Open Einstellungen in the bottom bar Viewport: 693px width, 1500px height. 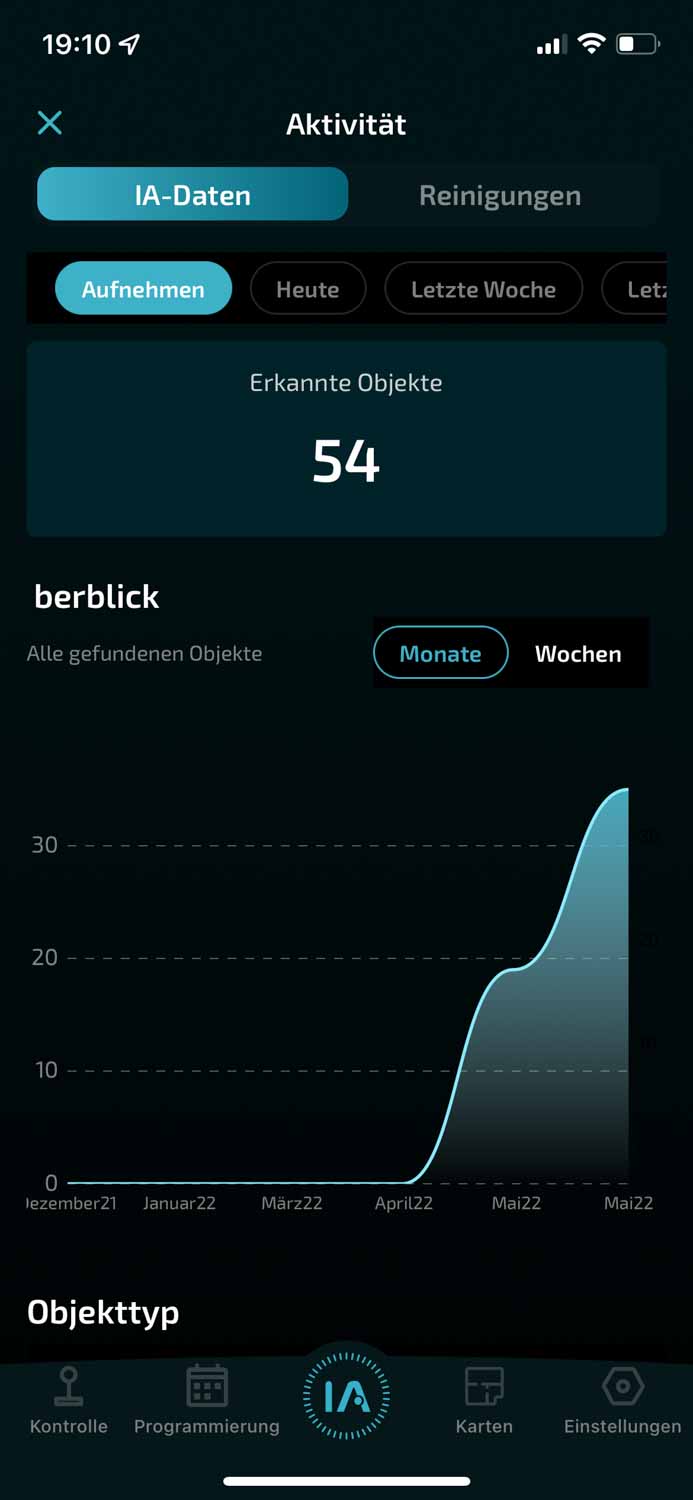click(x=622, y=1400)
